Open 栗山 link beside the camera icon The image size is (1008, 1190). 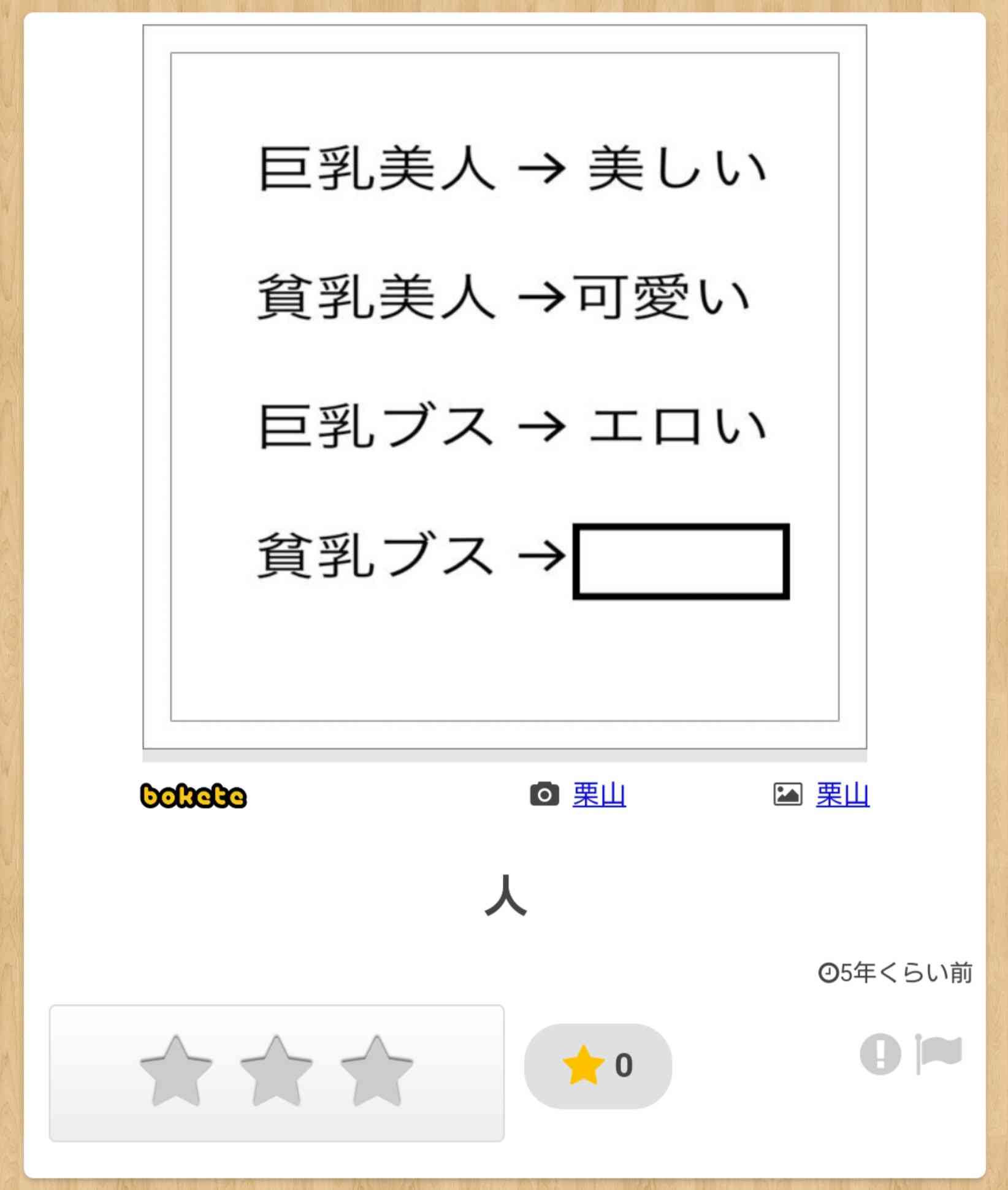coord(598,795)
